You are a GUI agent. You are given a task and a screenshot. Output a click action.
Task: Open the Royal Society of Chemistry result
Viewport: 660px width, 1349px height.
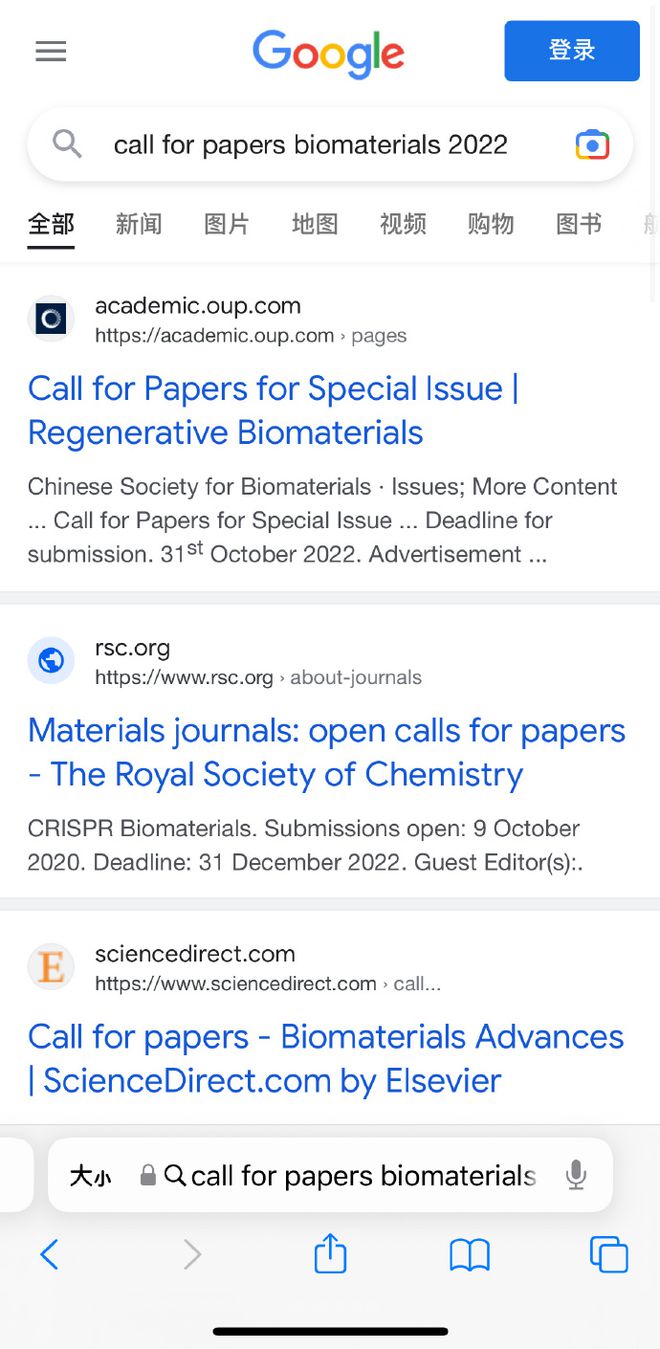[326, 752]
